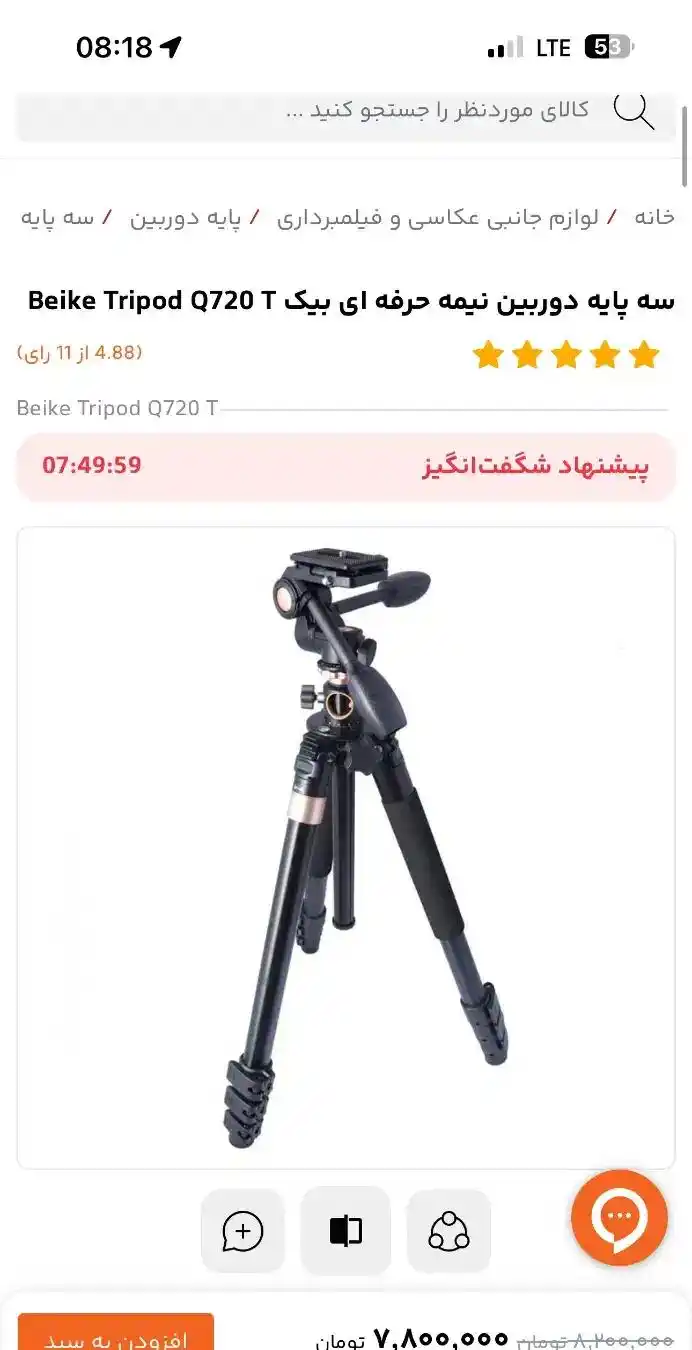Add a comment on this product
The height and width of the screenshot is (1350, 692).
243,1231
